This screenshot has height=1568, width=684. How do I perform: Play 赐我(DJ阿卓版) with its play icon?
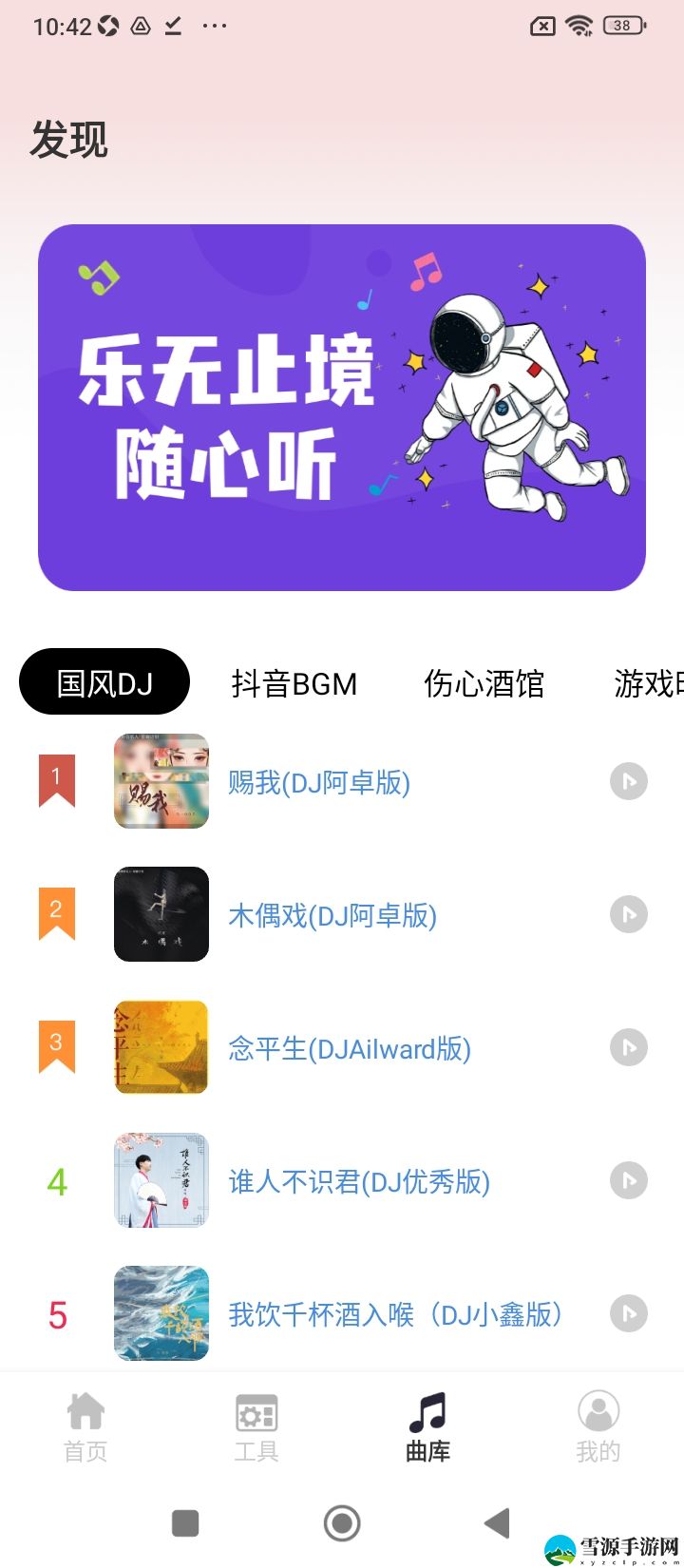click(628, 781)
